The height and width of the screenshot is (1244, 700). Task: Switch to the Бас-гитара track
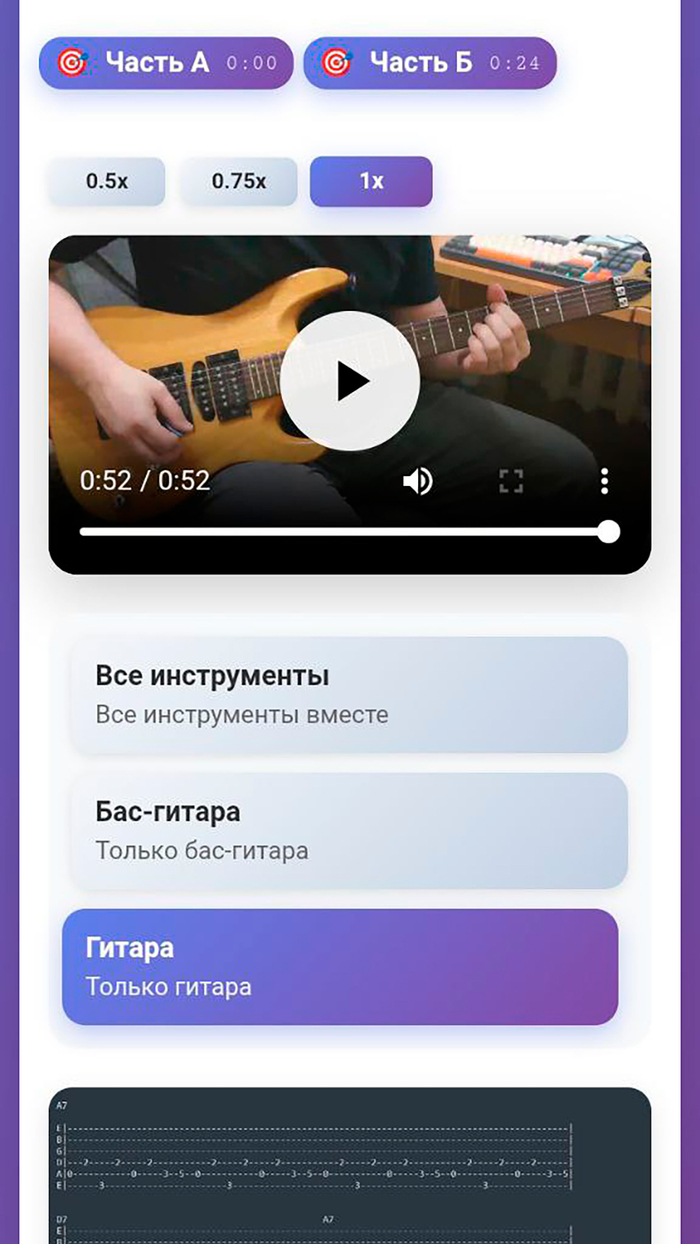click(x=349, y=830)
